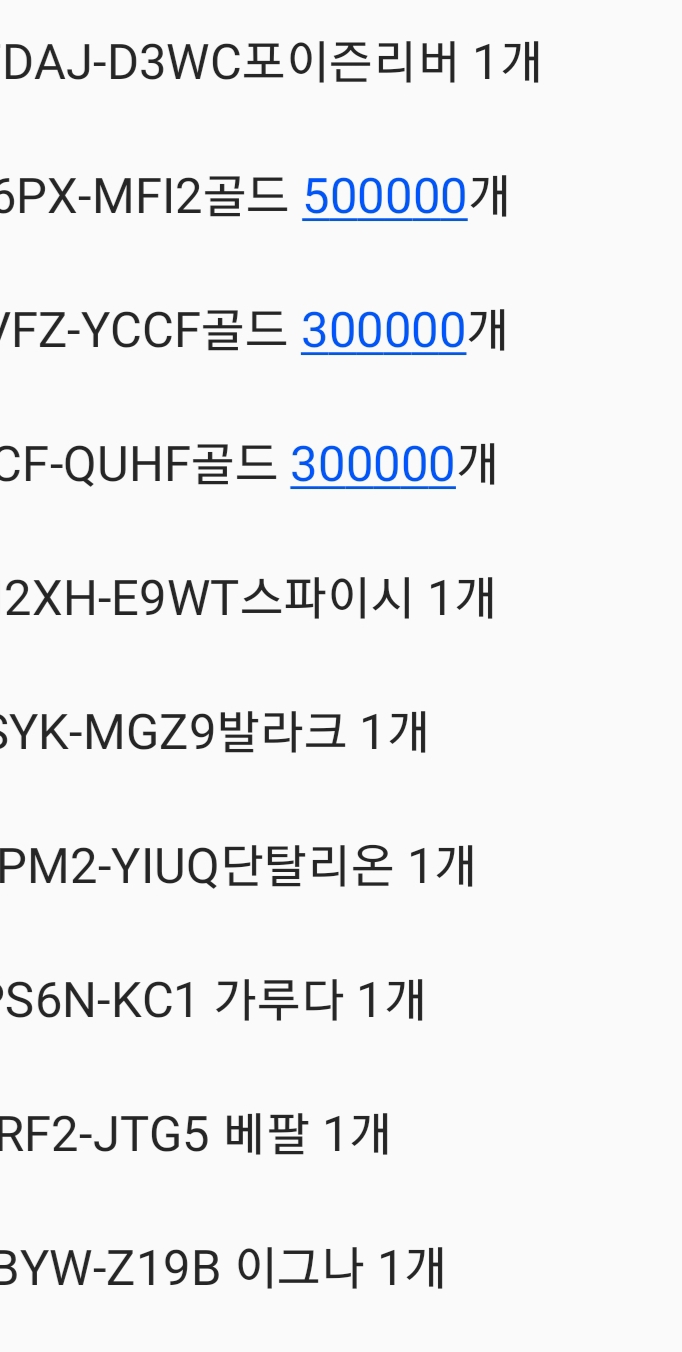Open the 300000 link after QUHF골드
Viewport: 682px width, 1352px height.
[373, 465]
